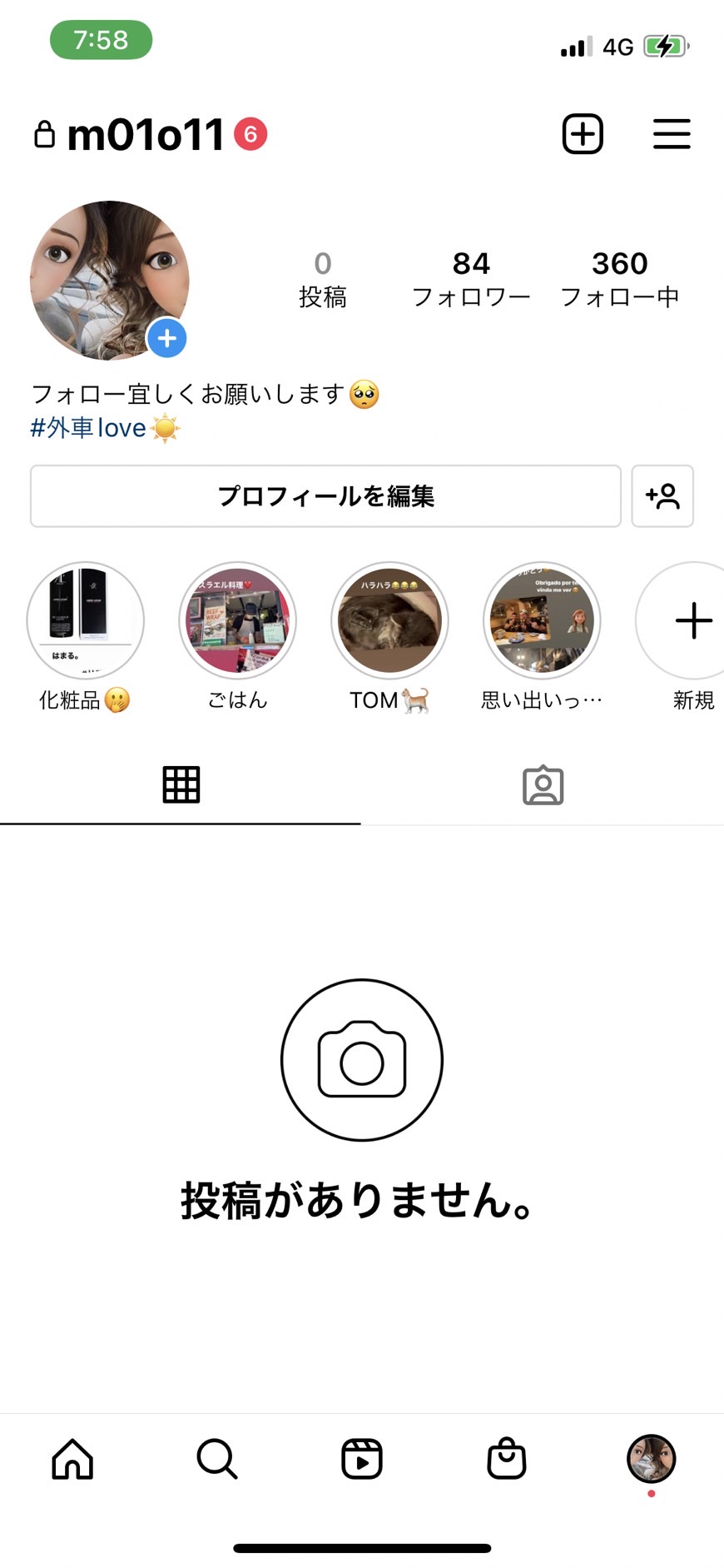Open the #外車love hashtag link
Viewport: 724px width, 1568px height.
88,428
